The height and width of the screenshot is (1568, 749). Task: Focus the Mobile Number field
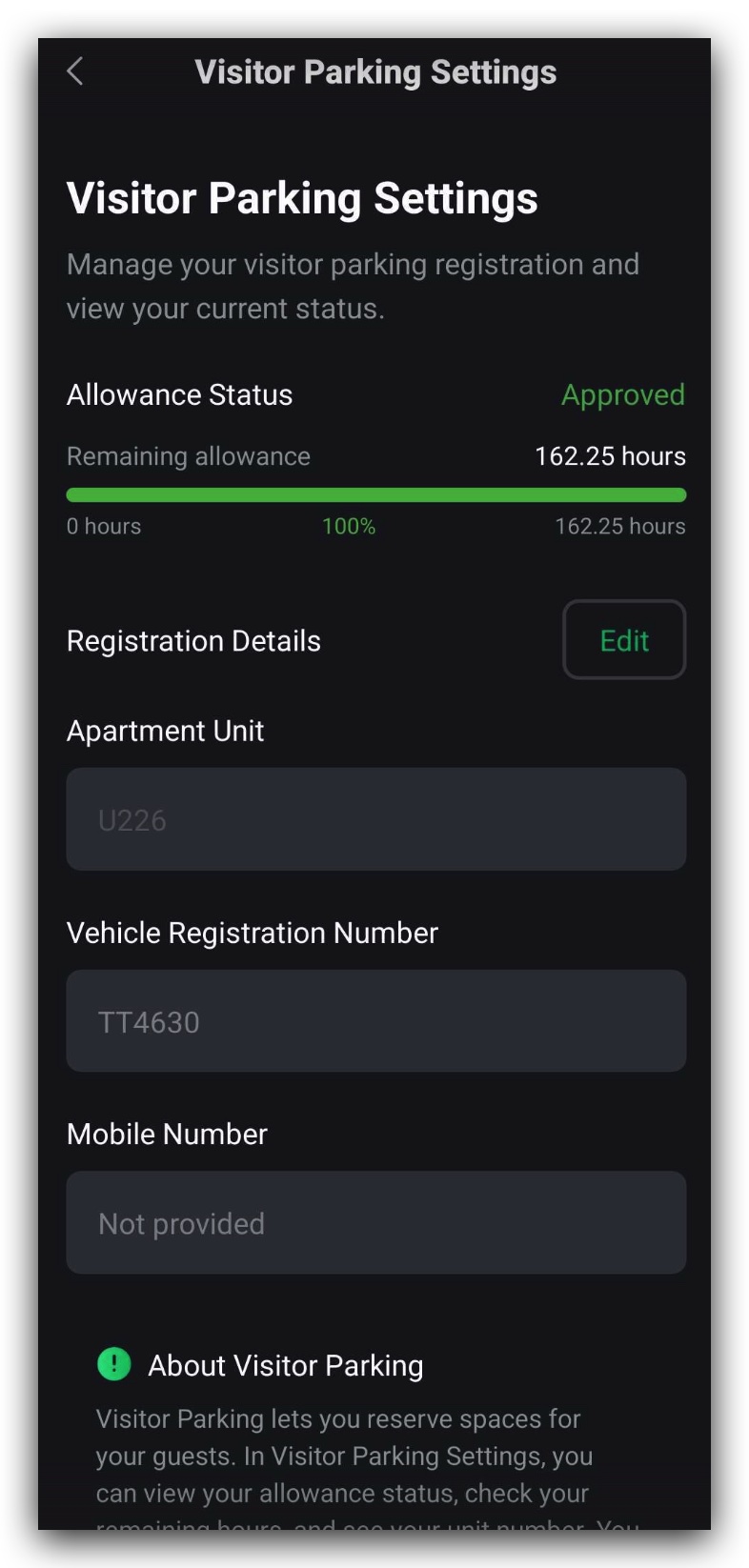tap(375, 1222)
